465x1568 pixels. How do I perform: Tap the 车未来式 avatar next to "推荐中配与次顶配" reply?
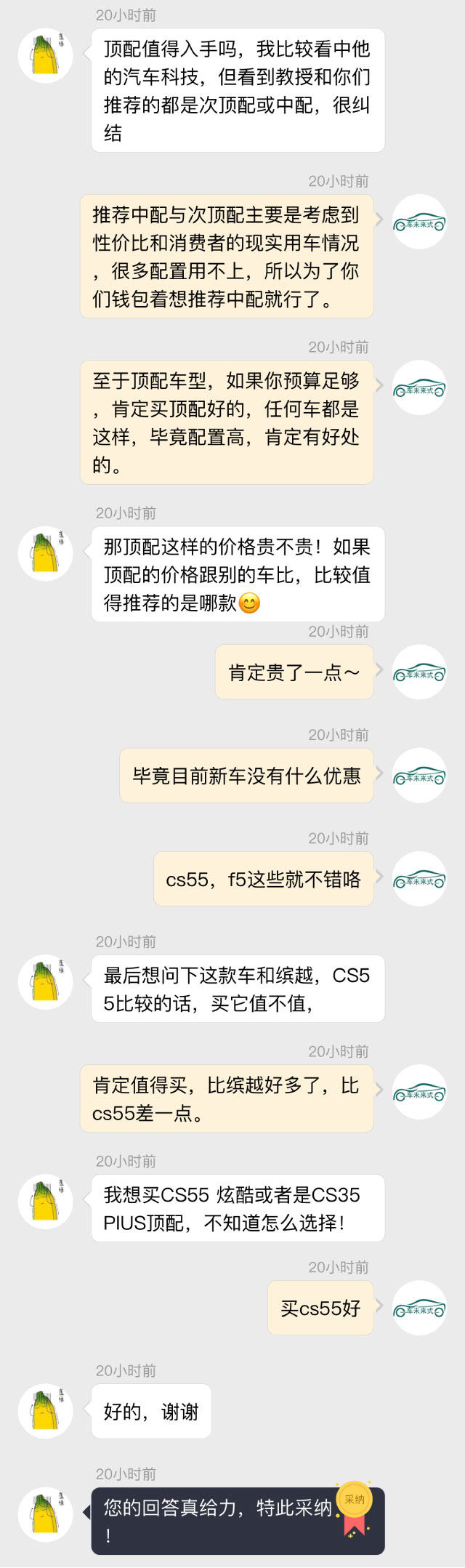(x=419, y=222)
